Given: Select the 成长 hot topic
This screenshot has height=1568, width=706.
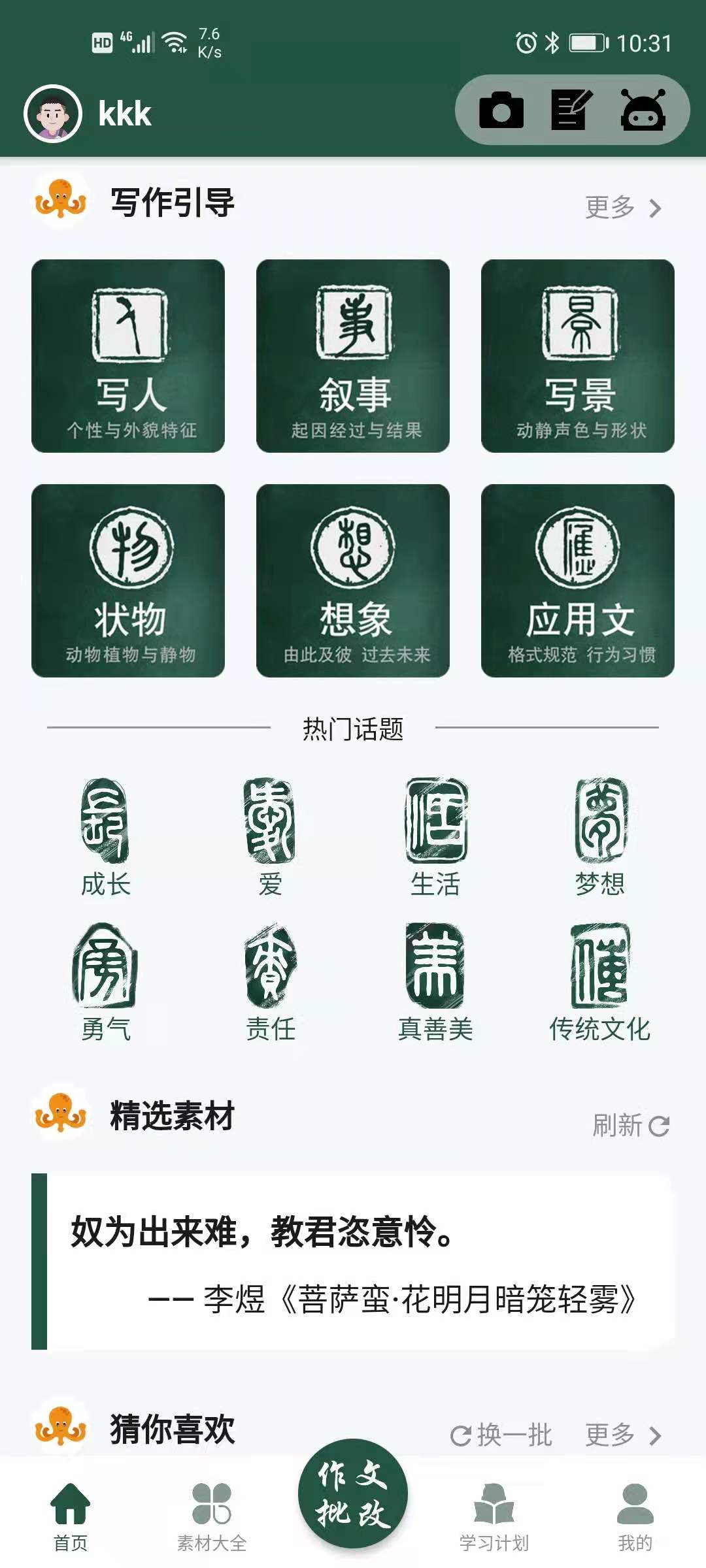Looking at the screenshot, I should coord(105,838).
